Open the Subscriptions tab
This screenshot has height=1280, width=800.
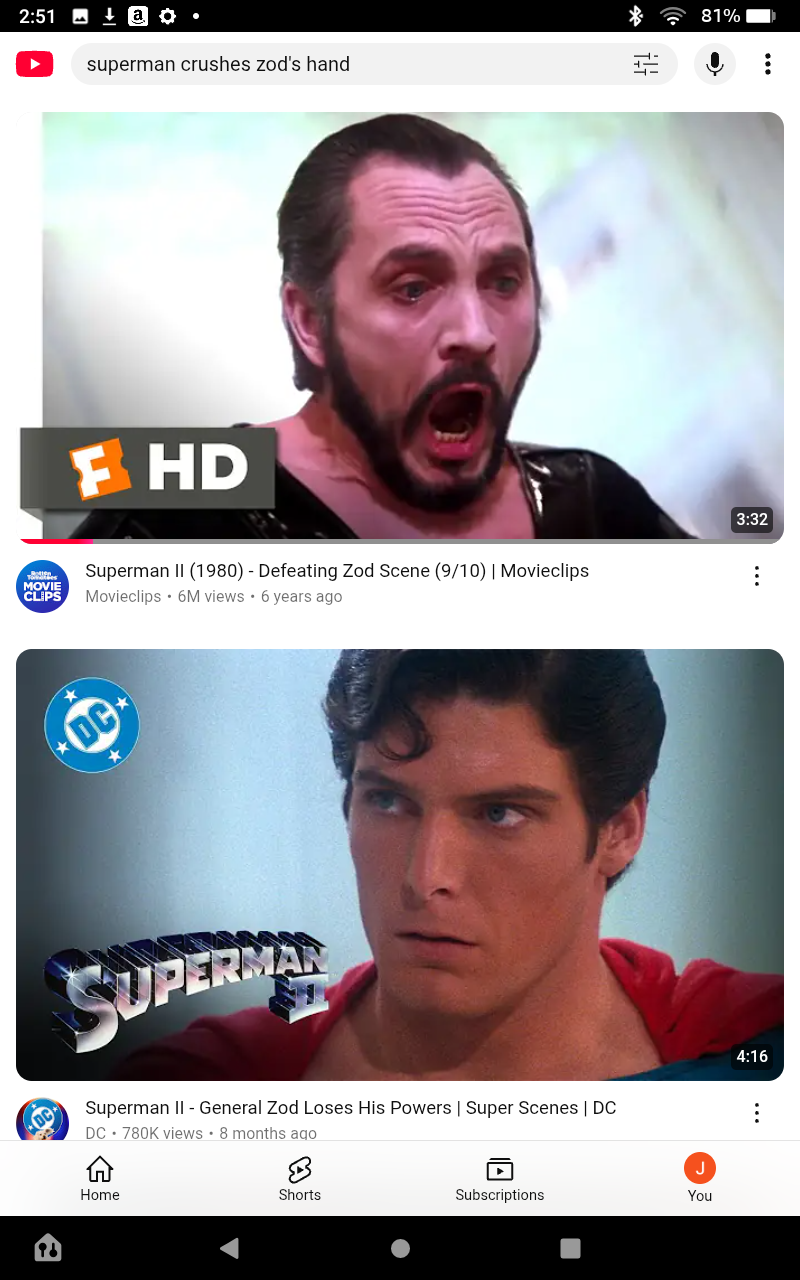[x=500, y=1179]
